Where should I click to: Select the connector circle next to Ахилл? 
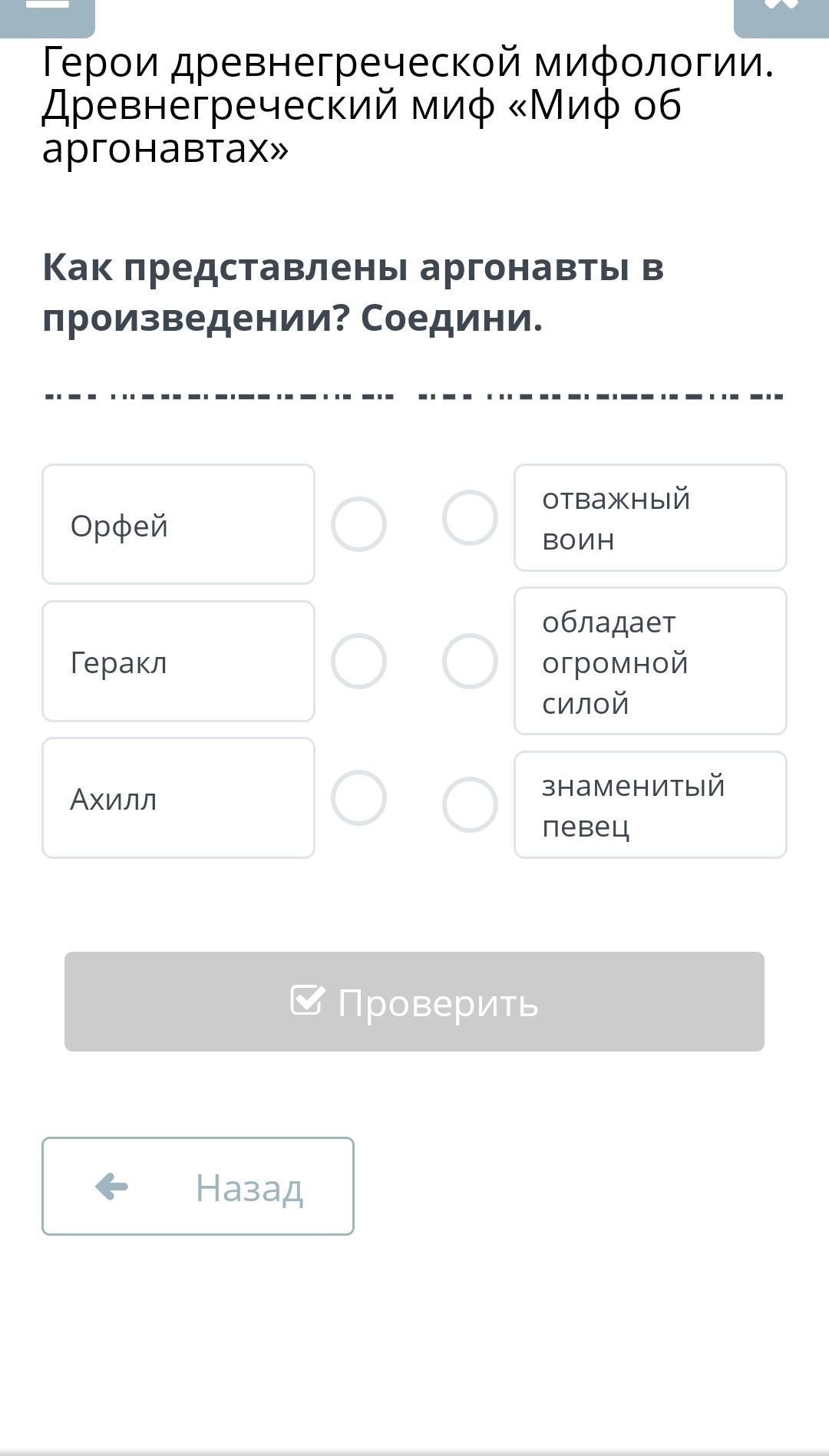click(x=358, y=797)
